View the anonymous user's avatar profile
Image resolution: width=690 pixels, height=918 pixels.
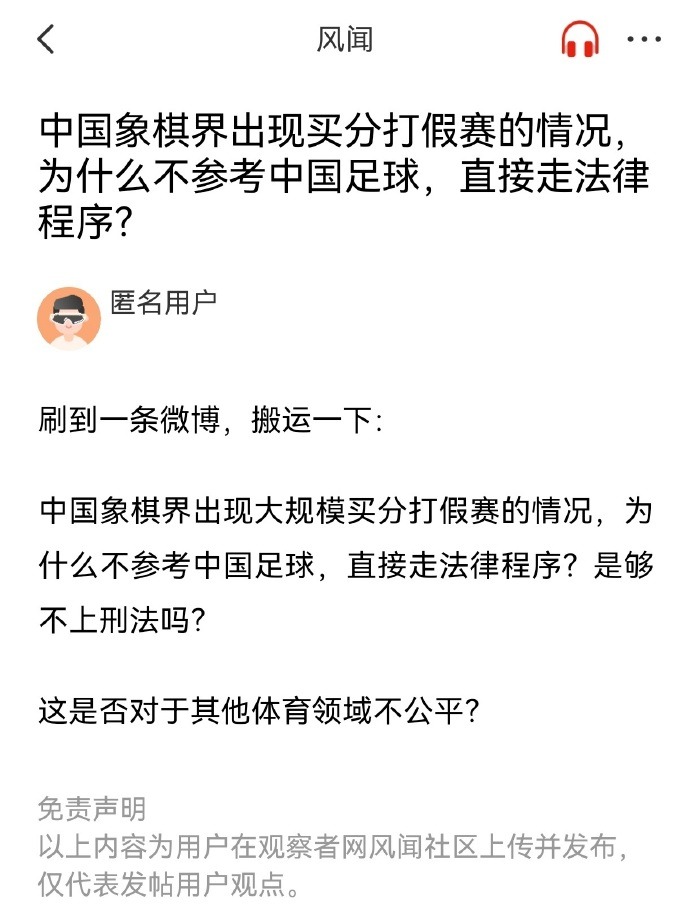pyautogui.click(x=69, y=319)
